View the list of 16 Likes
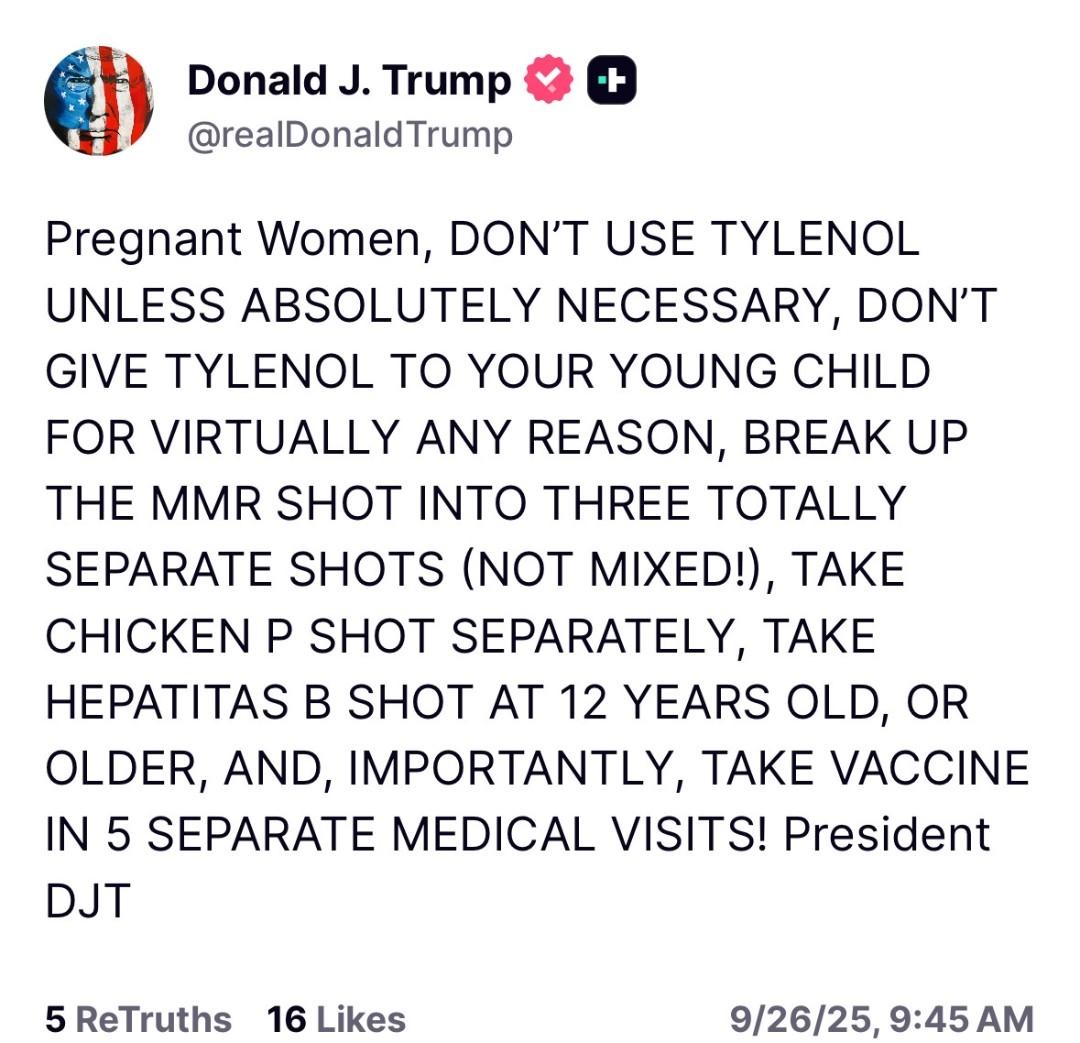This screenshot has height=1043, width=1080. point(336,1019)
